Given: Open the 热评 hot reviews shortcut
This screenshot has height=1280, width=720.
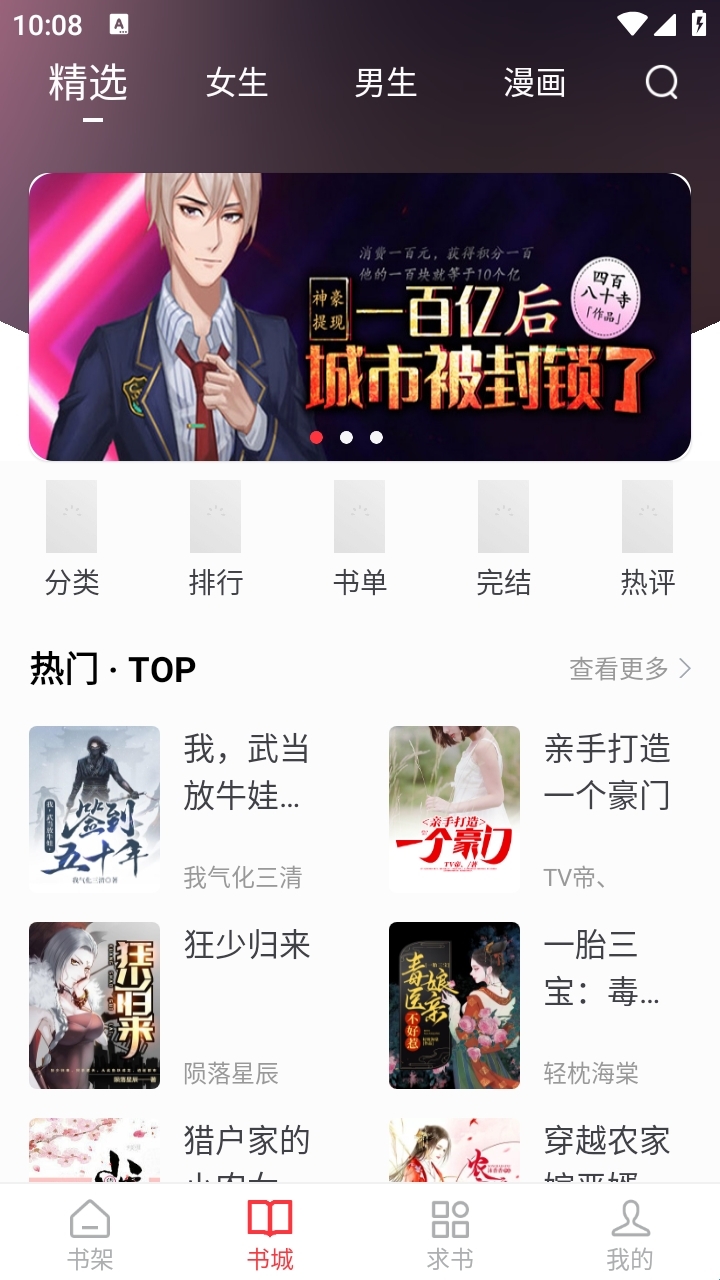Looking at the screenshot, I should pyautogui.click(x=647, y=537).
